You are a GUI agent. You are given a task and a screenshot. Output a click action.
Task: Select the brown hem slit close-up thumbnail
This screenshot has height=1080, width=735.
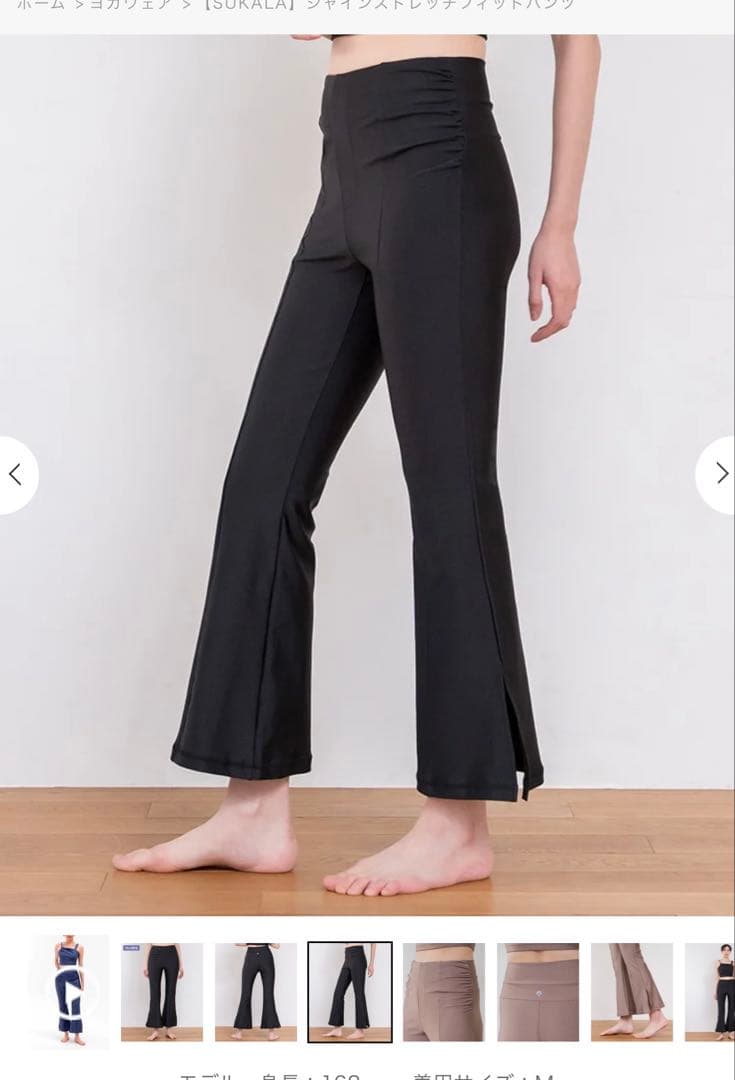tap(631, 991)
